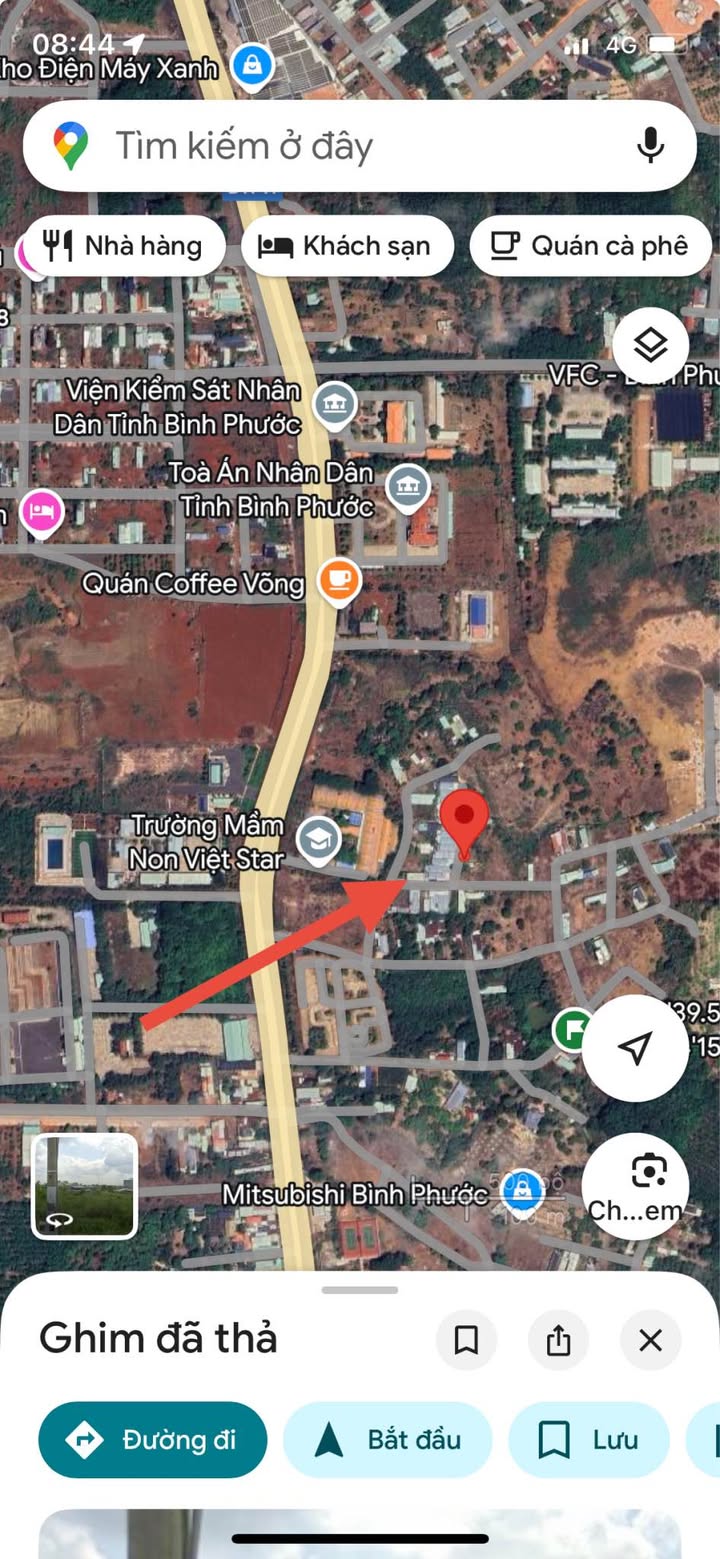Select Trường Mầm Non Việt Star marker
Screen dimensions: 720x1559
coord(320,842)
